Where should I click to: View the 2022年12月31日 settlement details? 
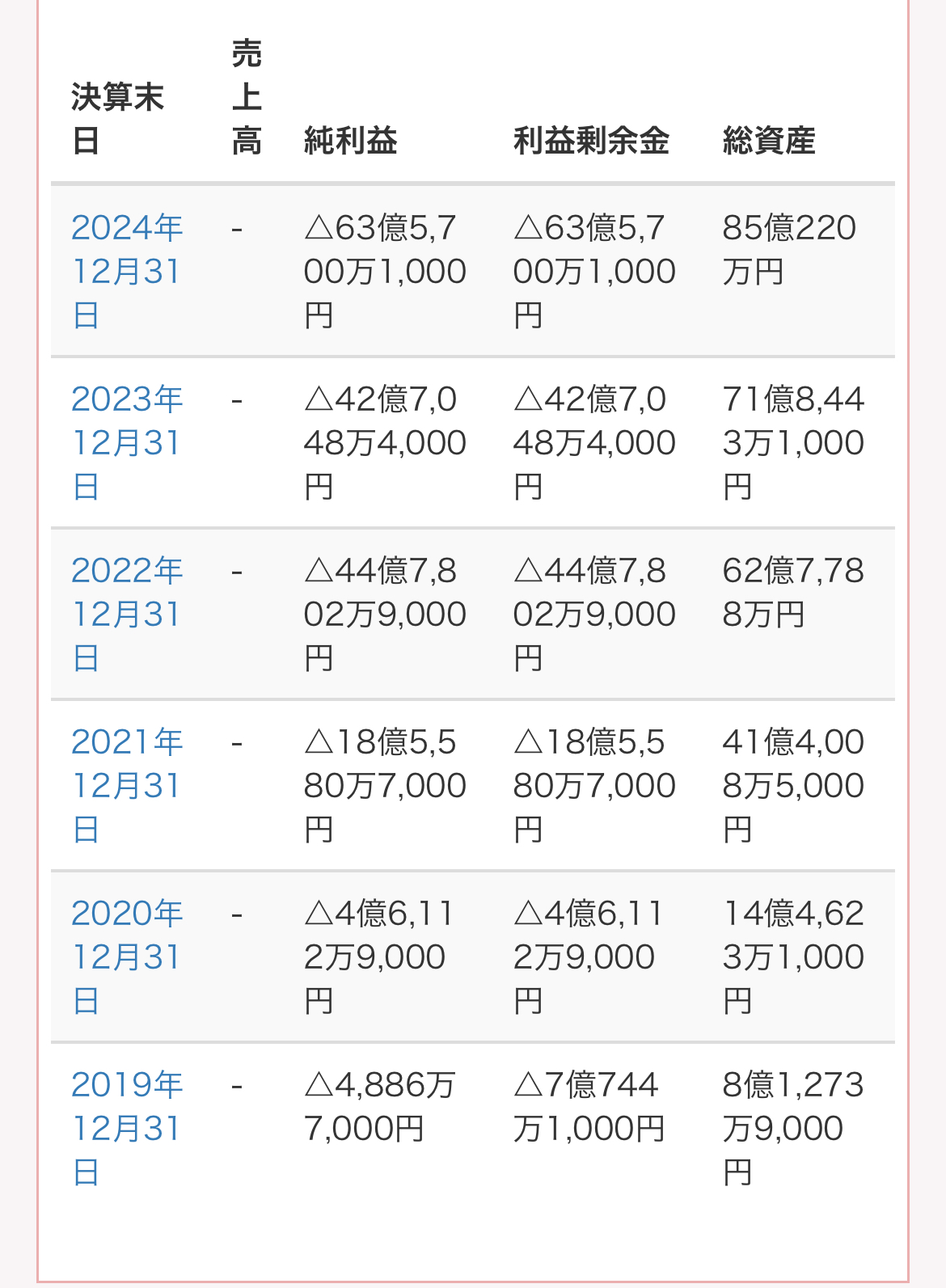126,614
